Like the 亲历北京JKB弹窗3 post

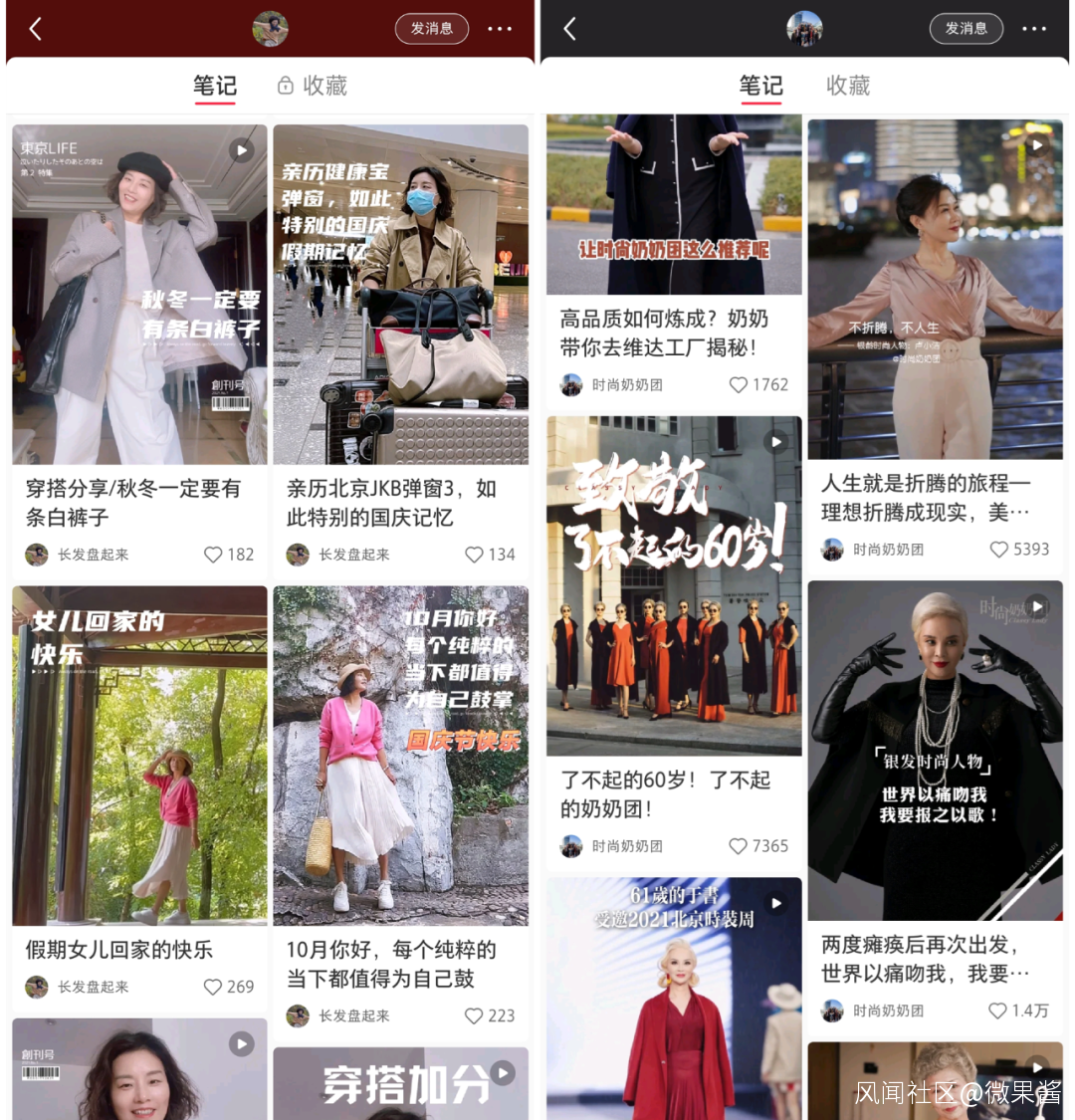pyautogui.click(x=475, y=555)
